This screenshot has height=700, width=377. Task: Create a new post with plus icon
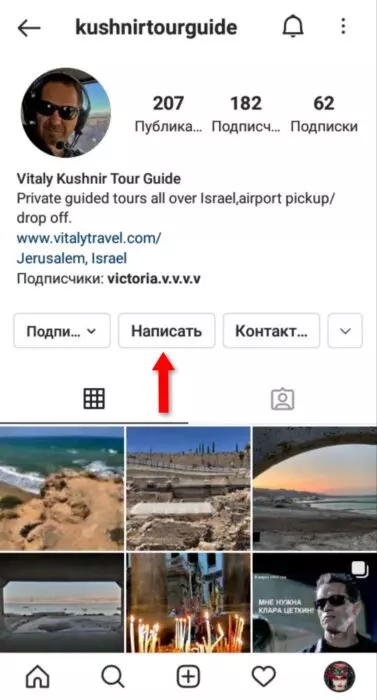click(188, 677)
